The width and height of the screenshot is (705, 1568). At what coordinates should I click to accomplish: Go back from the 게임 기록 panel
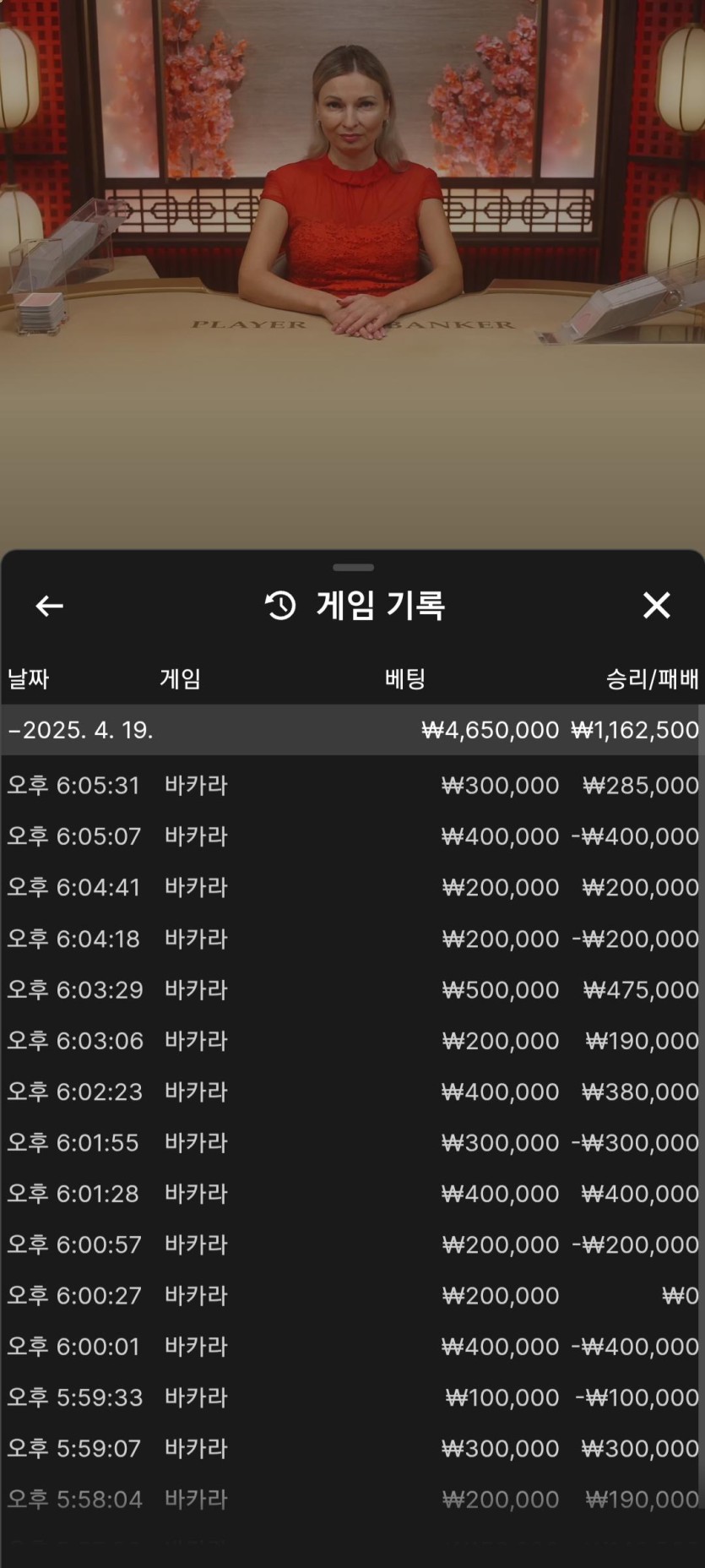(49, 606)
